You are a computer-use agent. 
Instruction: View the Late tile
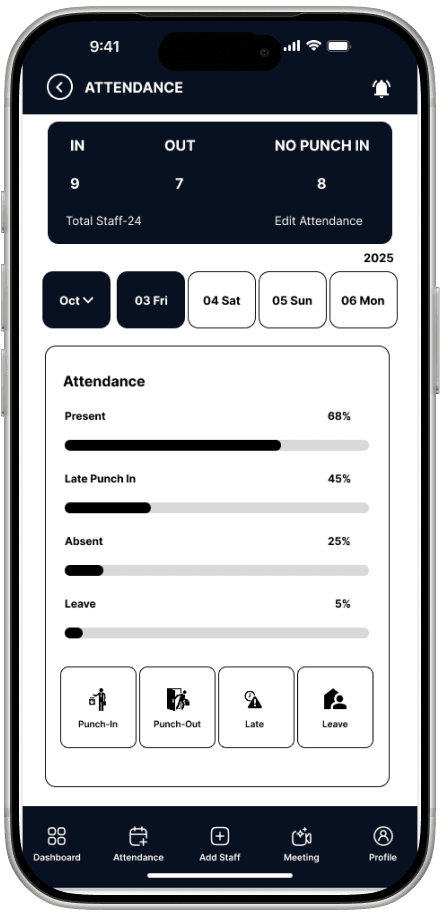pyautogui.click(x=256, y=707)
